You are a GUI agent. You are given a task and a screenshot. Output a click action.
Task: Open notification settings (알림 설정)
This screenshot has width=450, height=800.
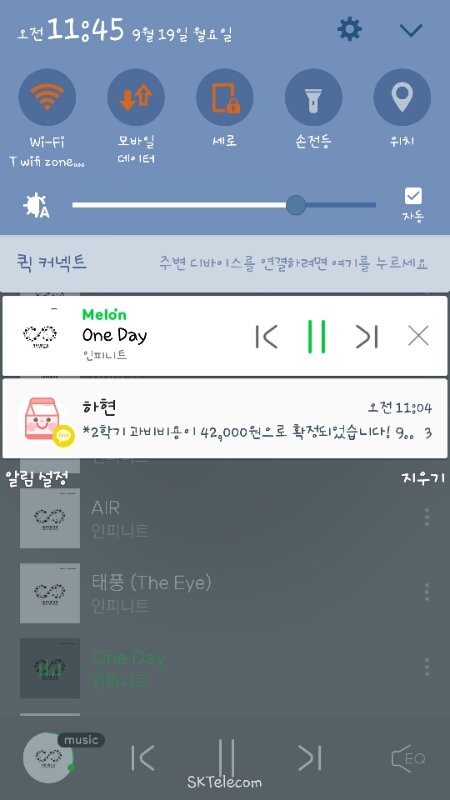point(37,479)
